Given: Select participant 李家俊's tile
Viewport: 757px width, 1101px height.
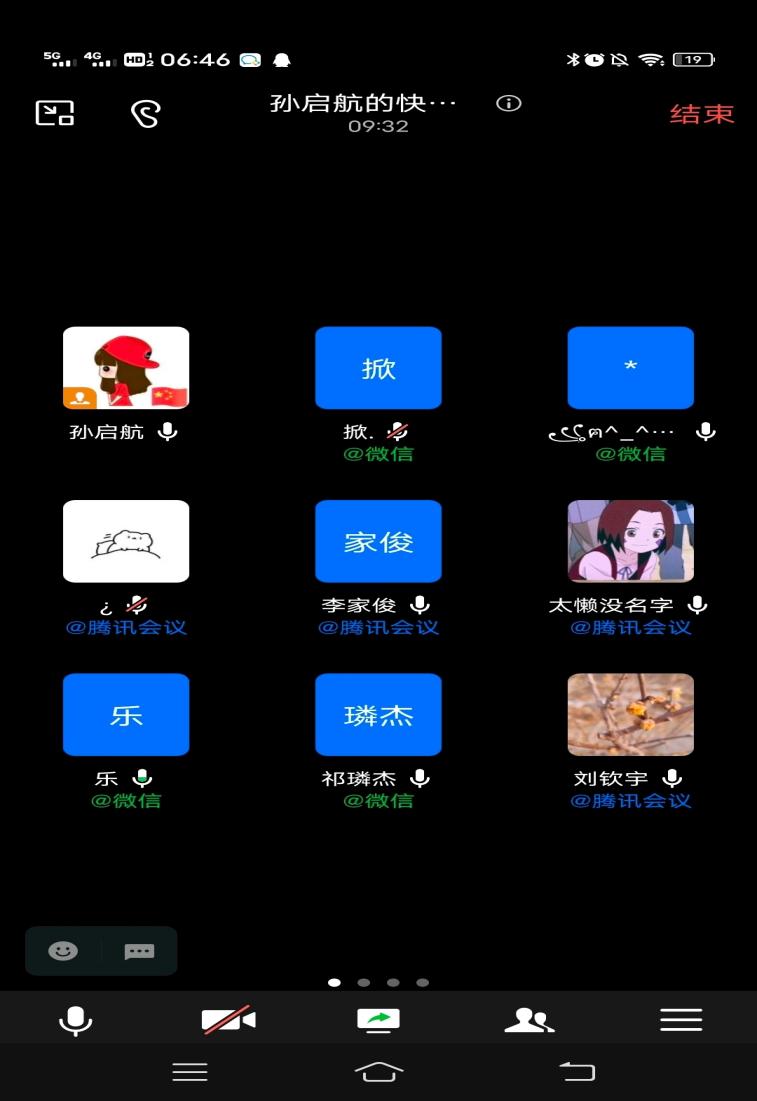Looking at the screenshot, I should click(x=378, y=541).
